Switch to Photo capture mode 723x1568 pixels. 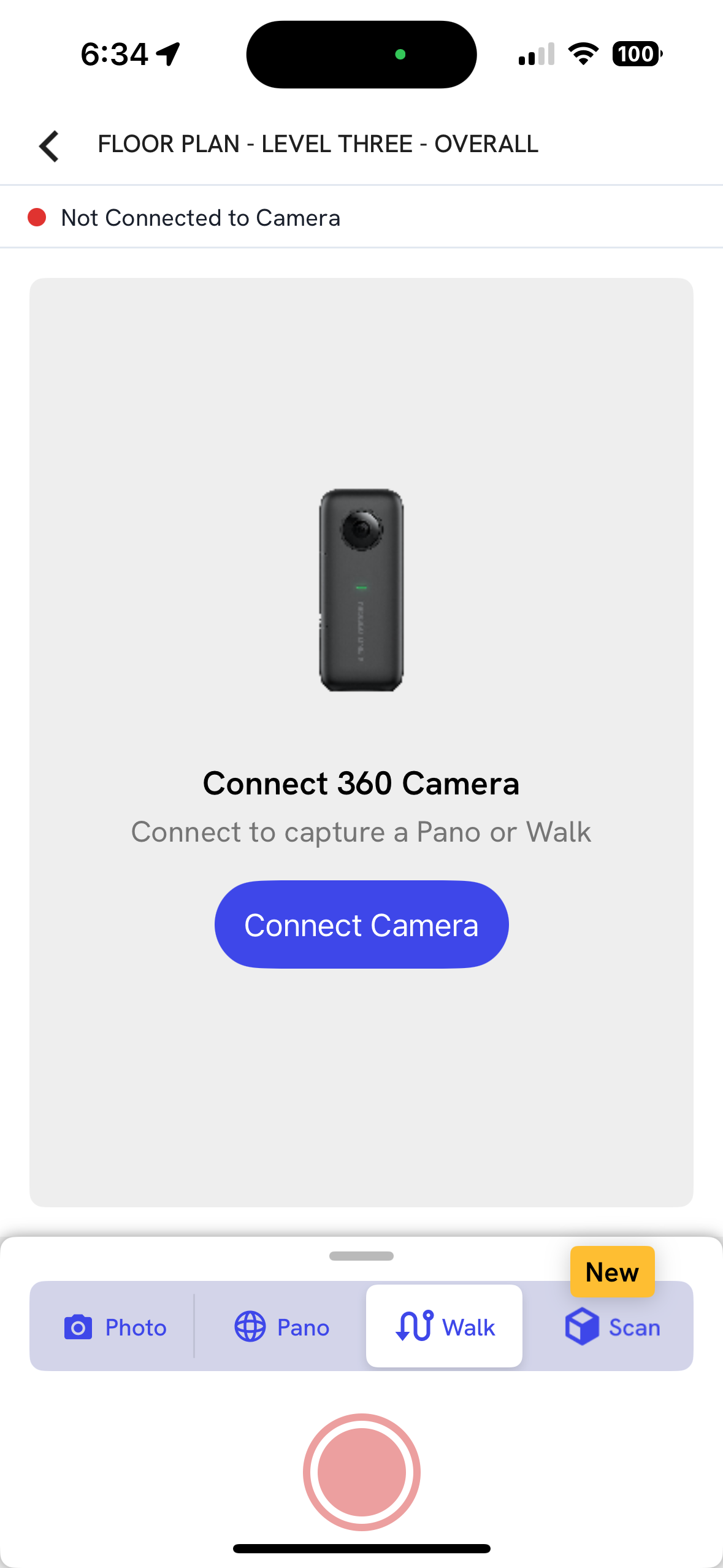115,1327
